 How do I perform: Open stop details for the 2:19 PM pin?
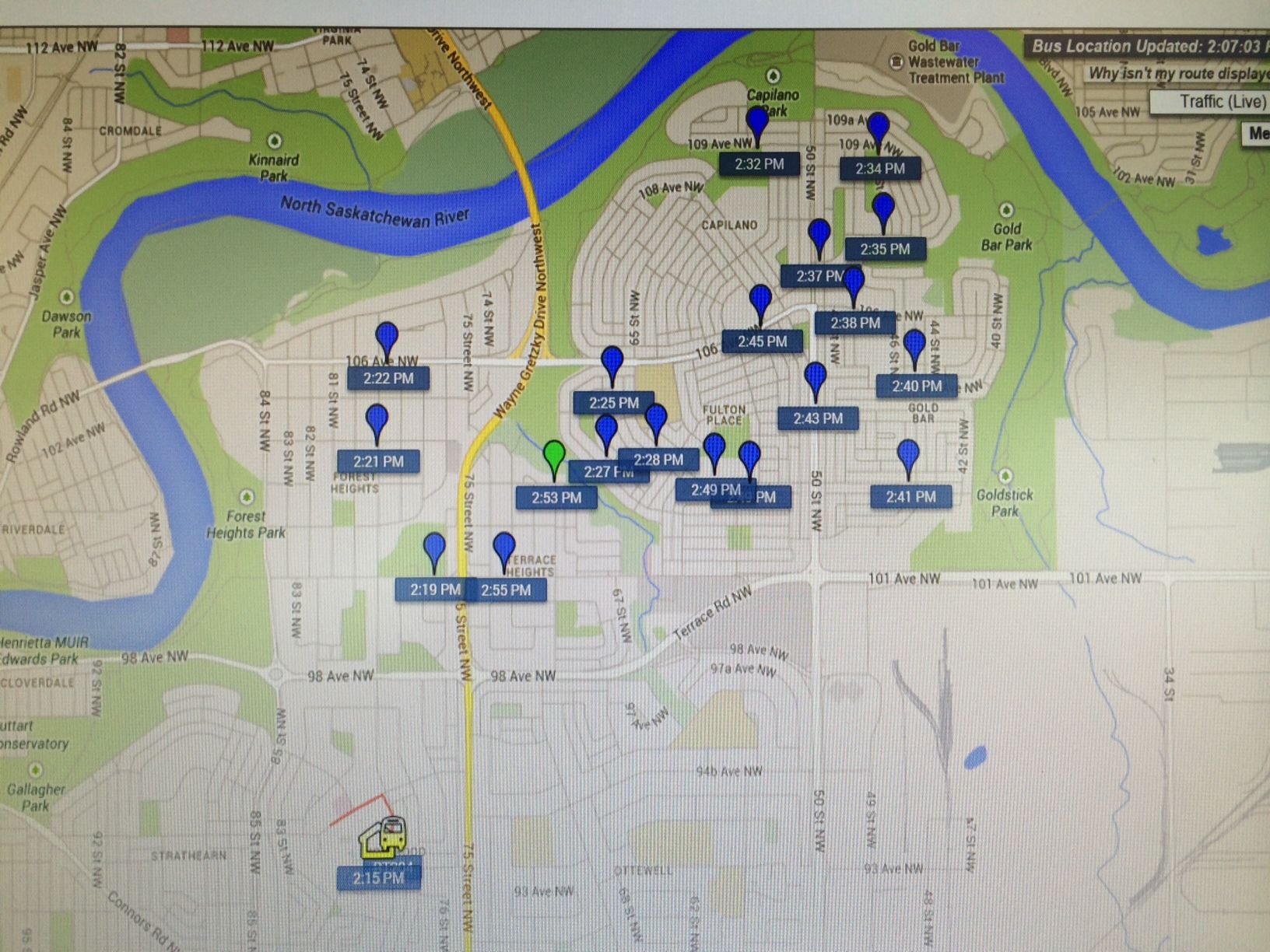coord(434,548)
